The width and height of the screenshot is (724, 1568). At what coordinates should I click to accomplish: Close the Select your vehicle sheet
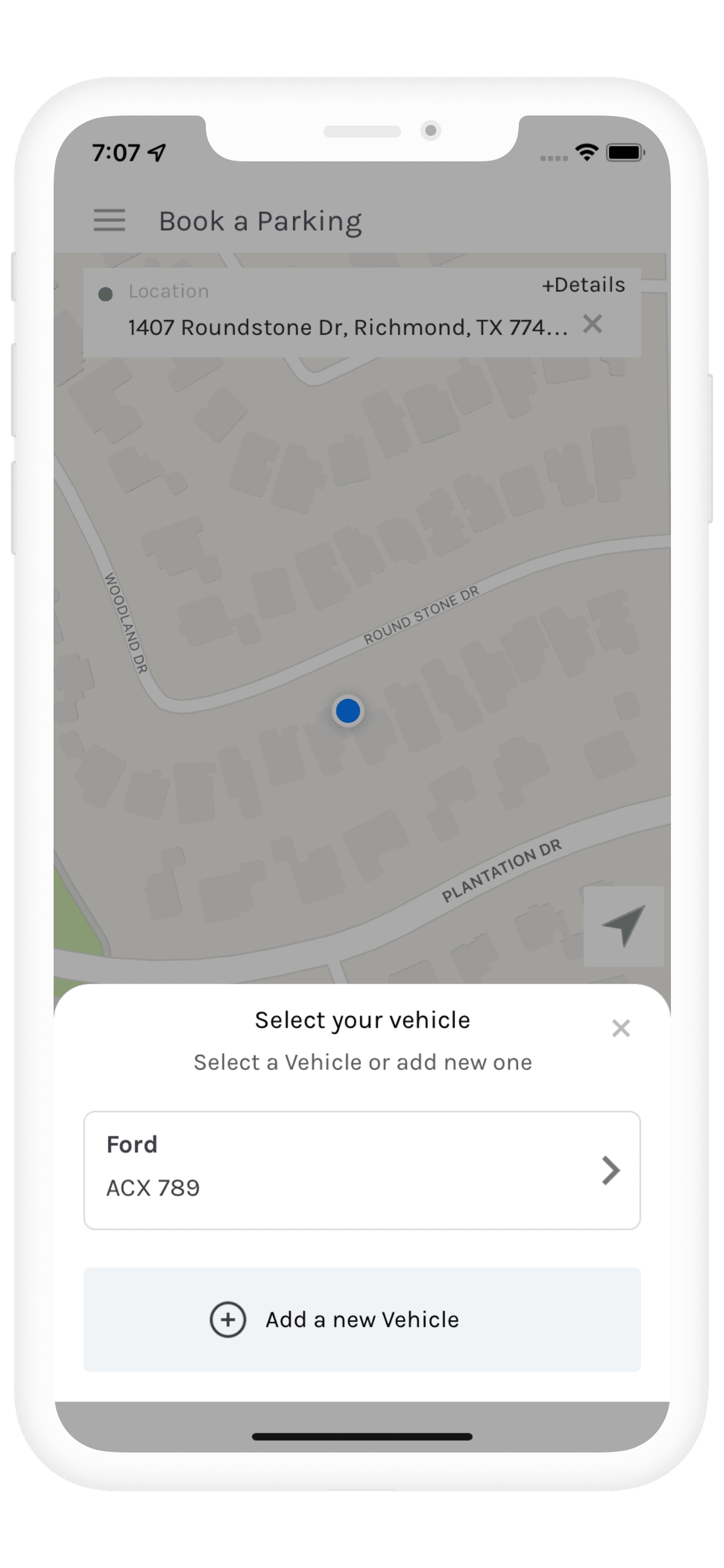(621, 1028)
